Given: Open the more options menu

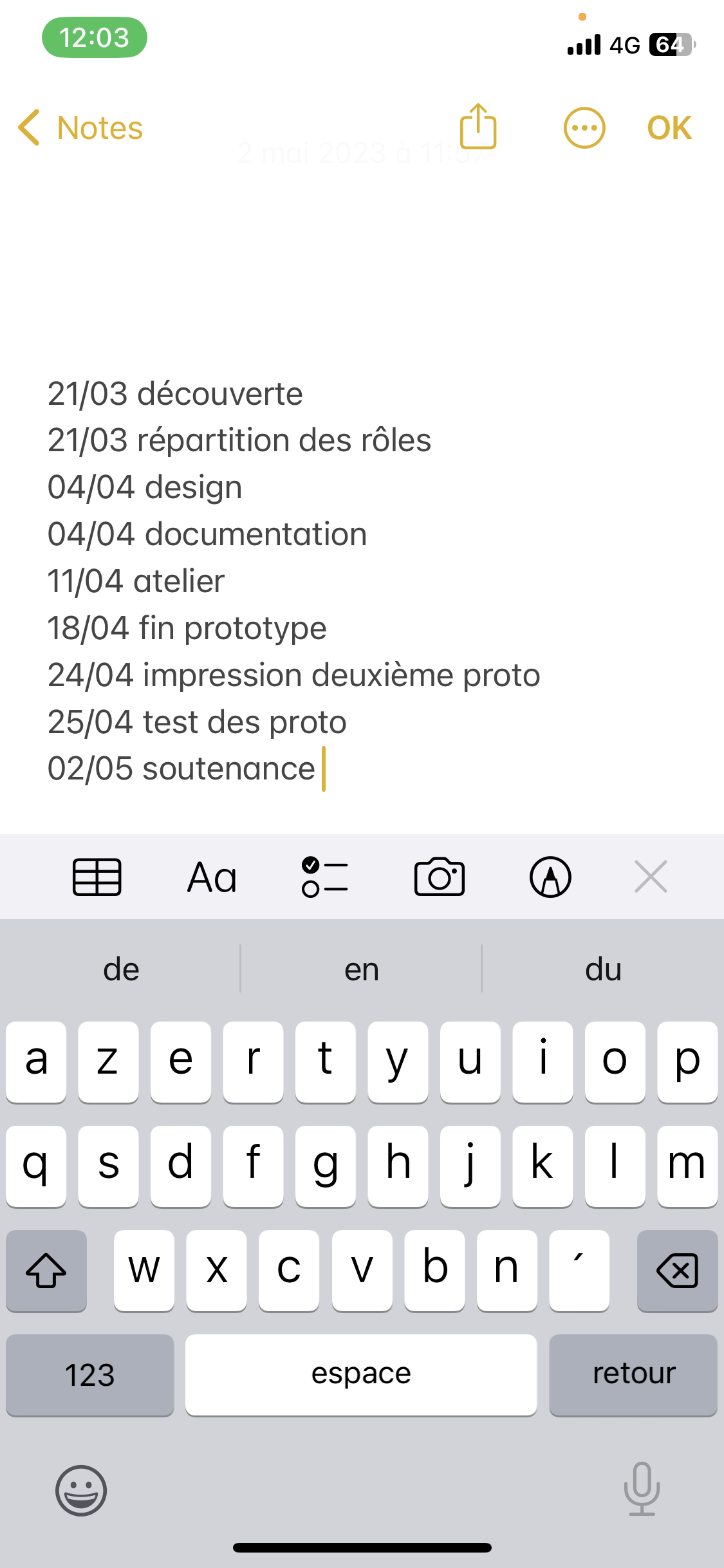Looking at the screenshot, I should pos(584,127).
